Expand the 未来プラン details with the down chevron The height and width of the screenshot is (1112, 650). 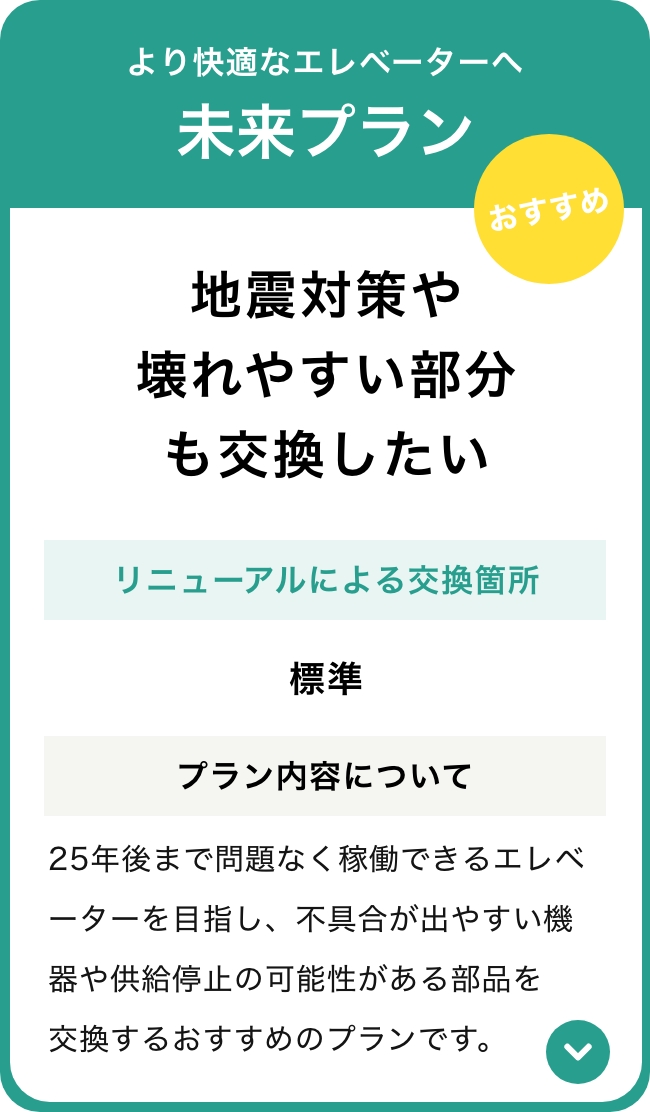pyautogui.click(x=578, y=1051)
